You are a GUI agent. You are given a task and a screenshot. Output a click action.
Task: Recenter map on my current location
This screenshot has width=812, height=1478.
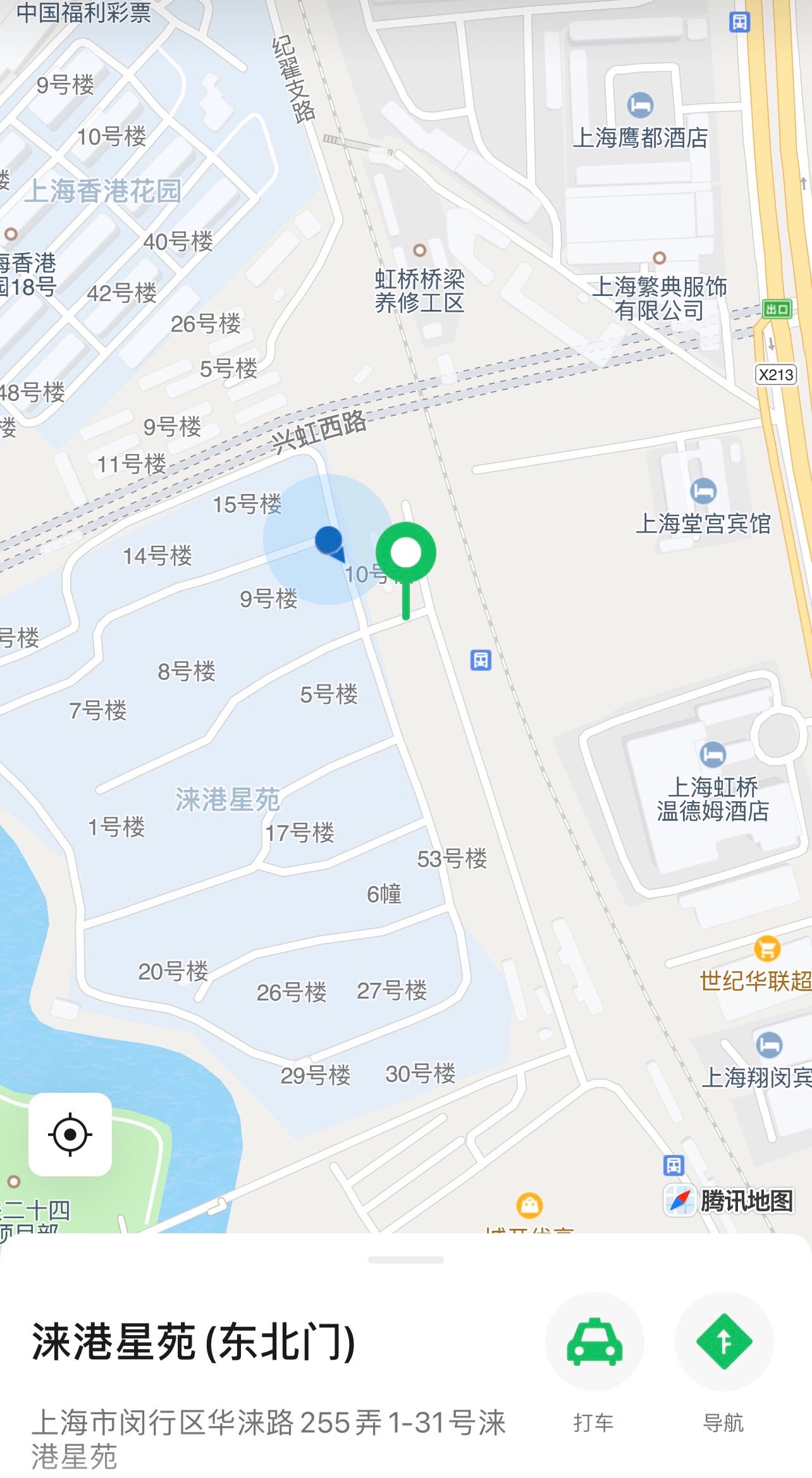point(70,1134)
